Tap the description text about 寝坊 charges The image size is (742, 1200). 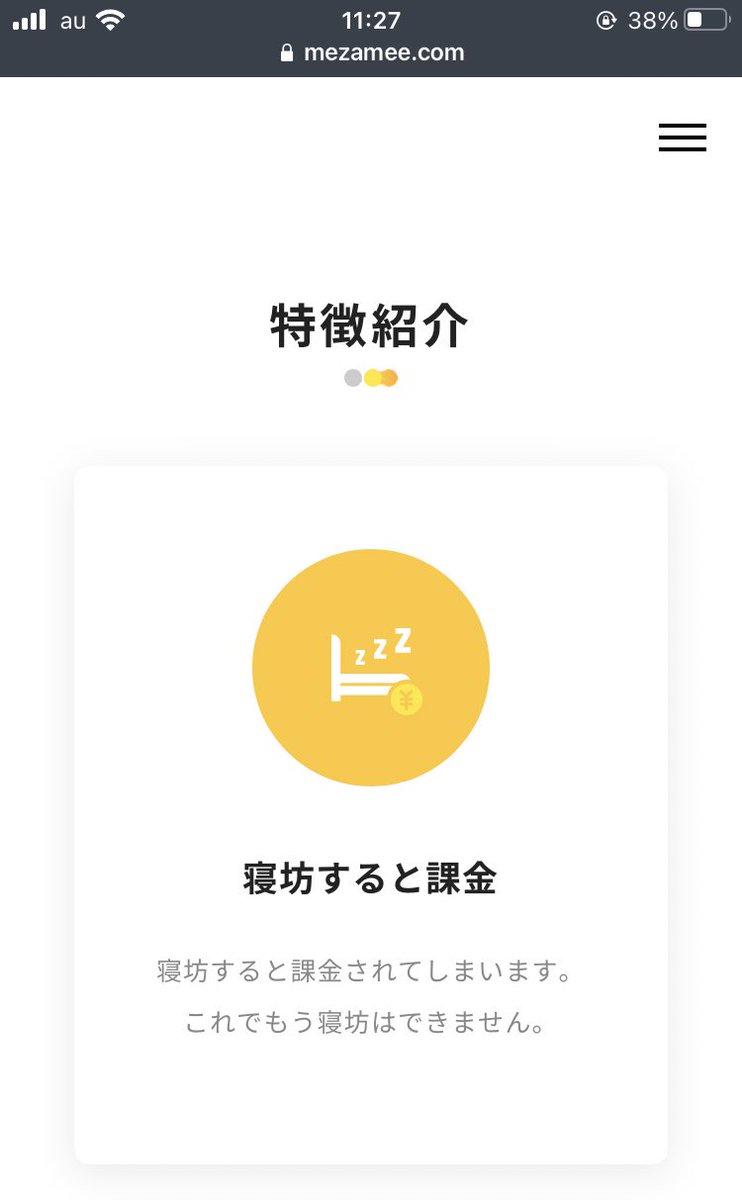coord(370,995)
